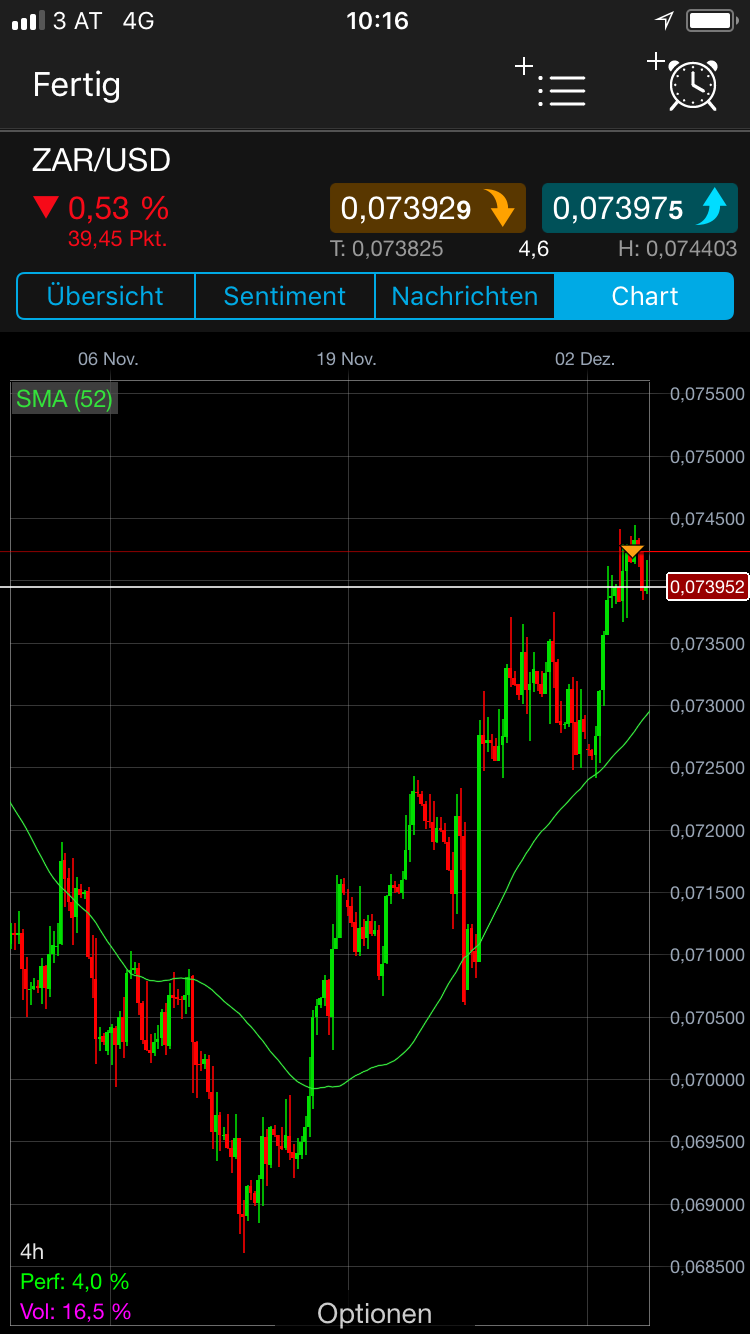Open the Sentiment tab
The image size is (750, 1334).
pyautogui.click(x=284, y=296)
